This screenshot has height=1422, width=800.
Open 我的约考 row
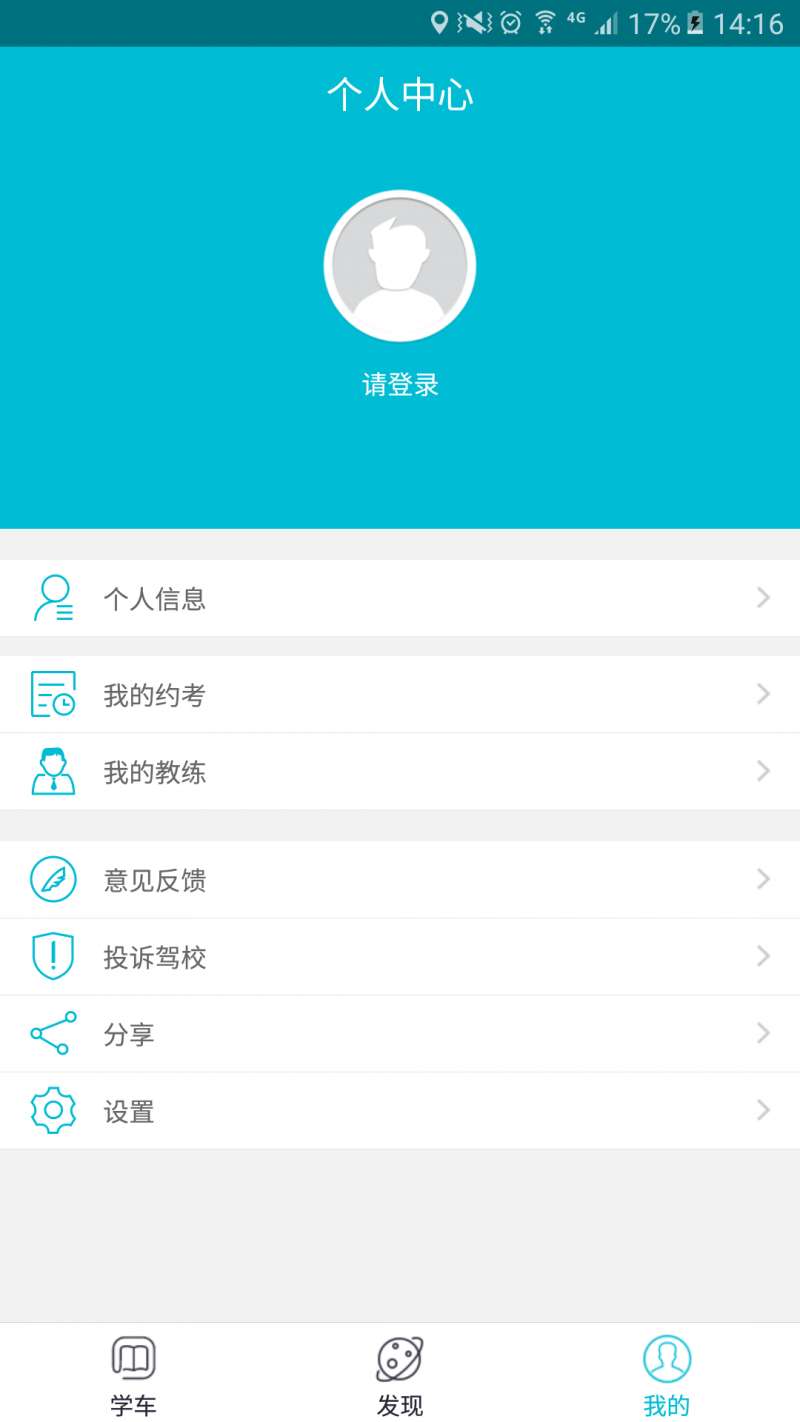point(400,694)
